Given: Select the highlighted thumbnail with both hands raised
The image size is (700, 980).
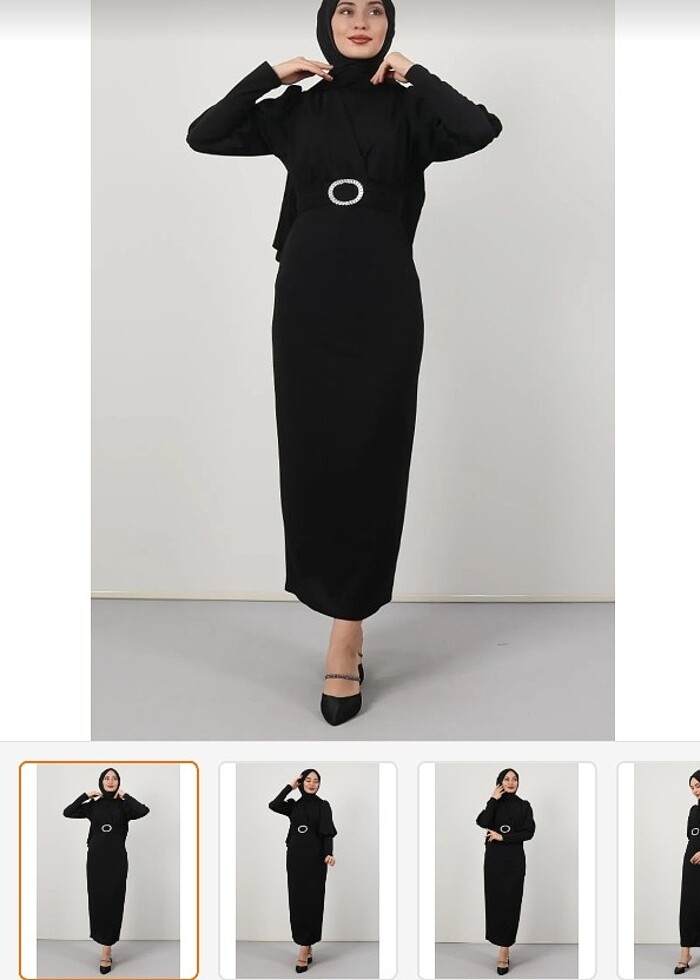Looking at the screenshot, I should point(109,869).
